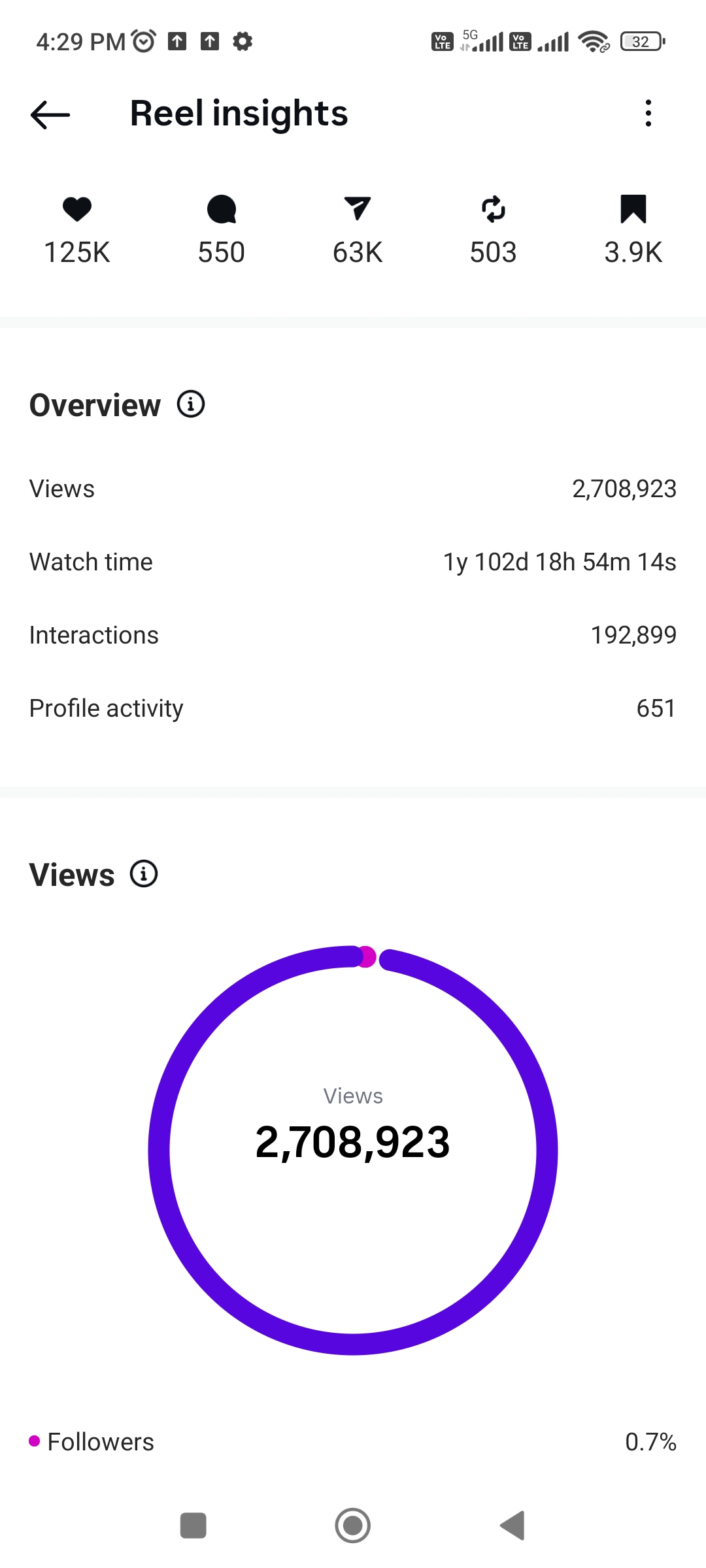Tap the system home button
The width and height of the screenshot is (706, 1568).
[353, 1526]
